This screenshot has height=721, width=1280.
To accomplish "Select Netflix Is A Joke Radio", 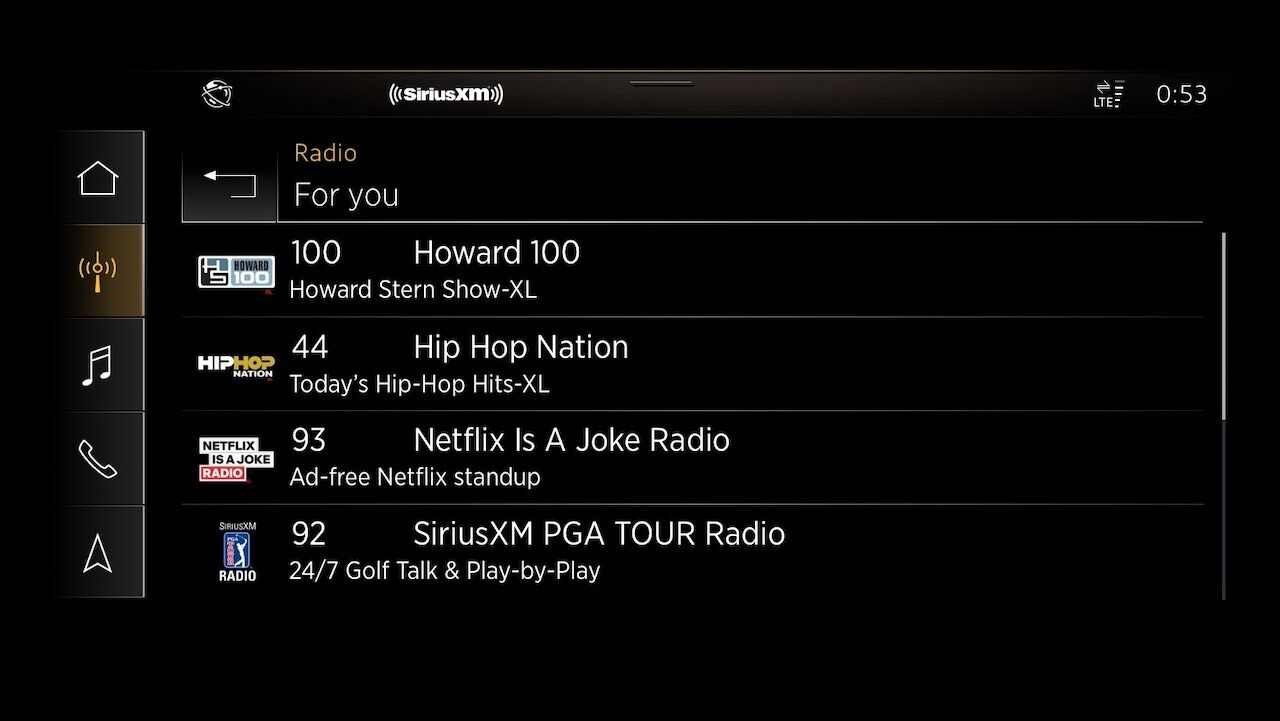I will [690, 458].
